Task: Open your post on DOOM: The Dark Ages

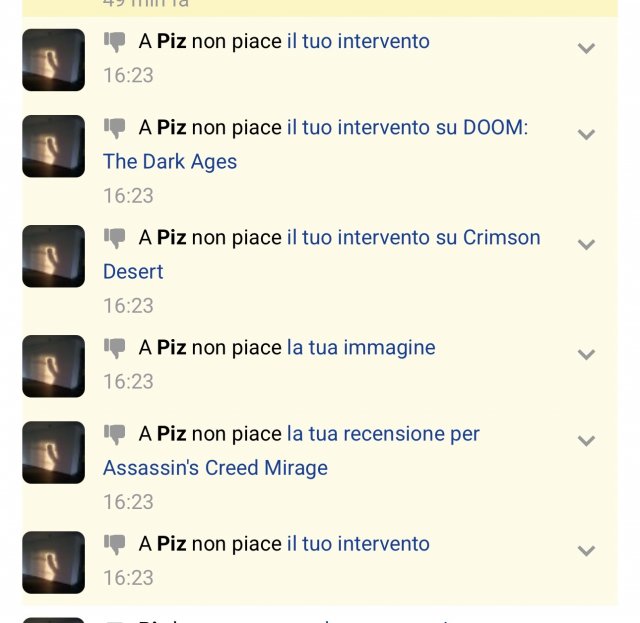Action: point(407,128)
